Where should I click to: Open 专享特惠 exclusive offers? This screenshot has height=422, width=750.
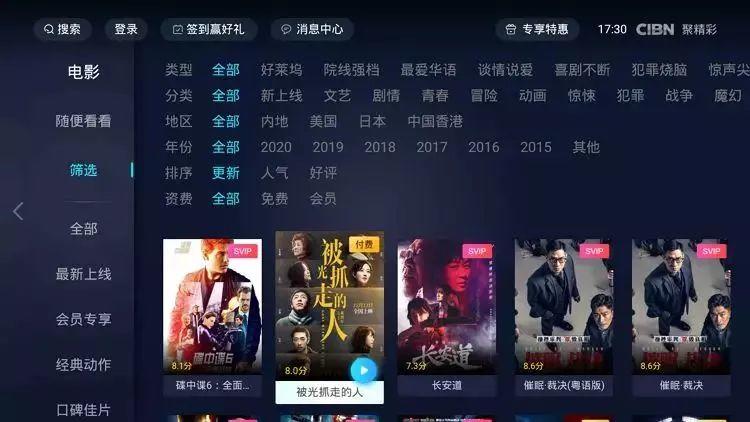tap(537, 30)
